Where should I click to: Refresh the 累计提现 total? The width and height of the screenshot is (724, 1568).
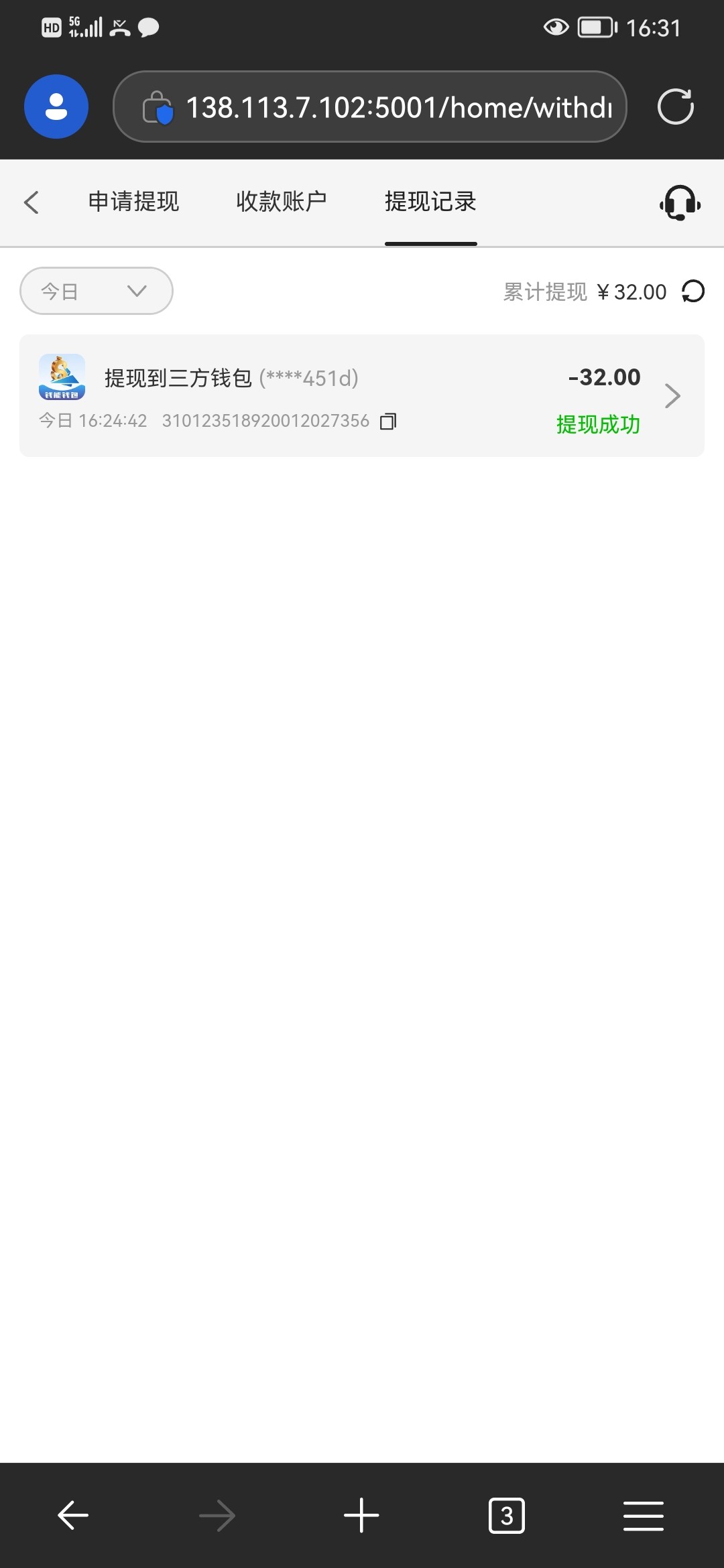coord(693,291)
